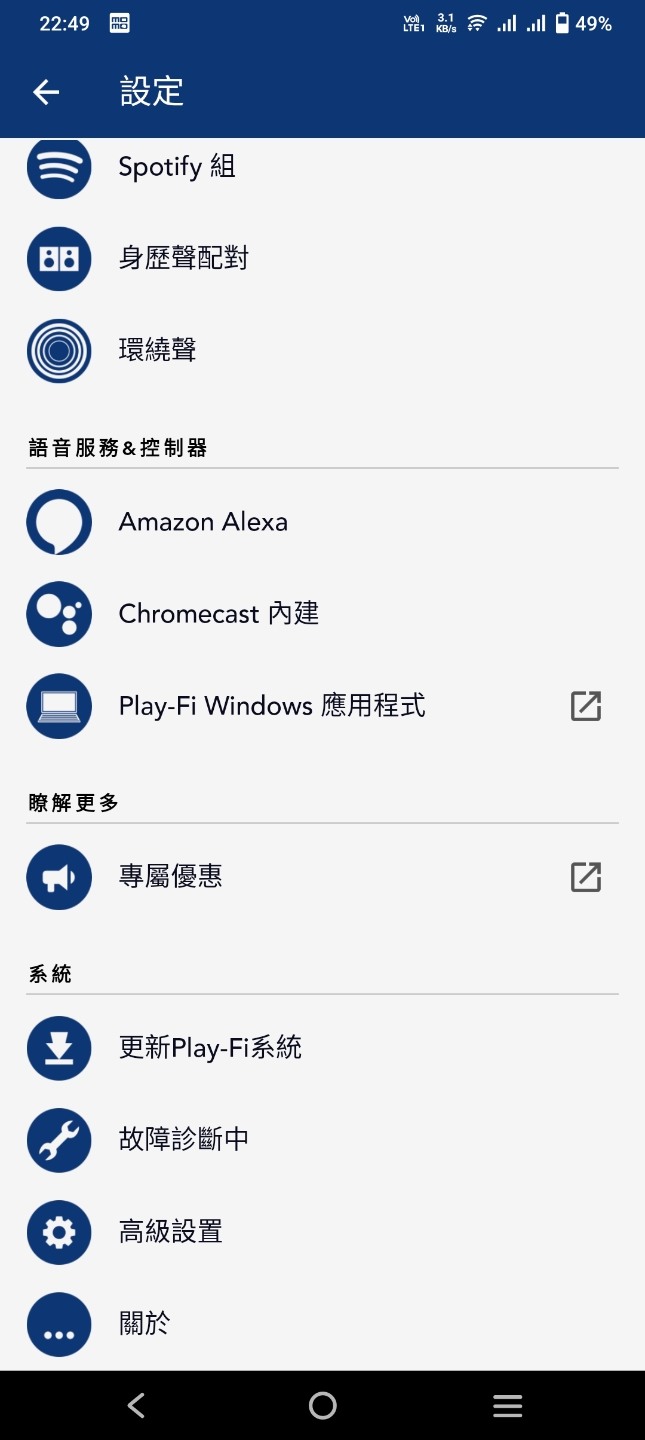Open 身歷聲配對 stereo pairing

322,258
